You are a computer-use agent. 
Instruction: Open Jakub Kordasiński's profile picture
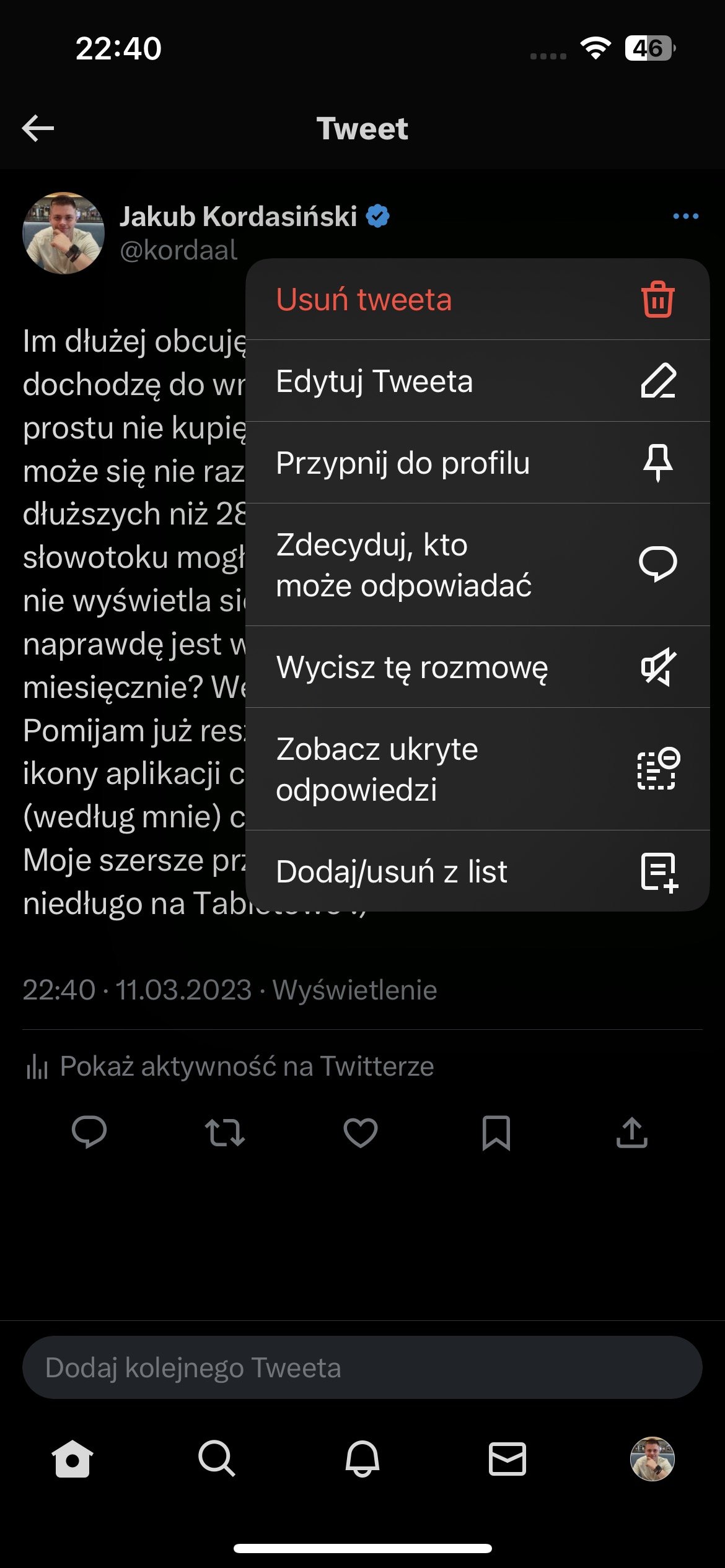(x=63, y=233)
